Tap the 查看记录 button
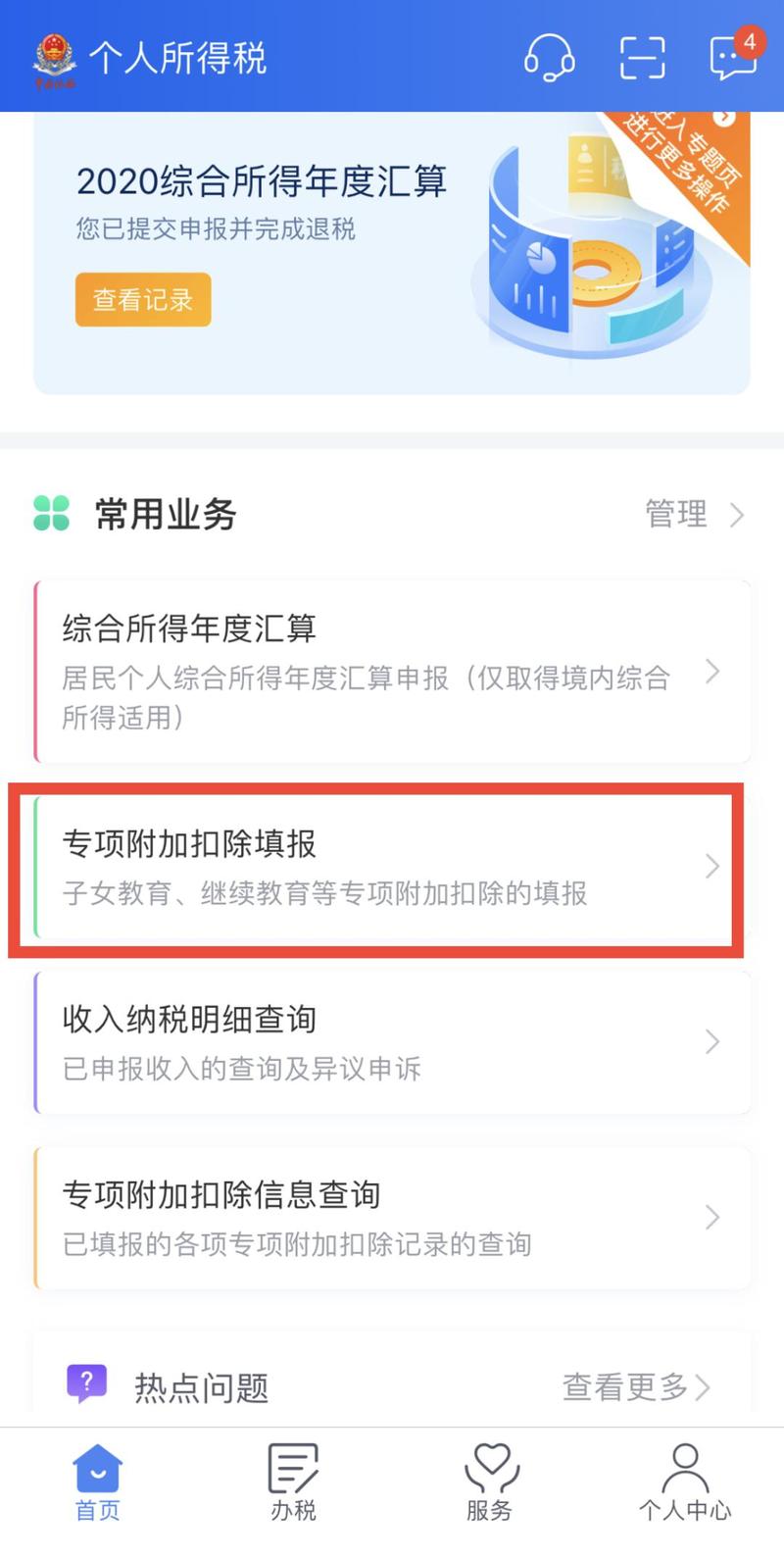The height and width of the screenshot is (1556, 784). 143,300
